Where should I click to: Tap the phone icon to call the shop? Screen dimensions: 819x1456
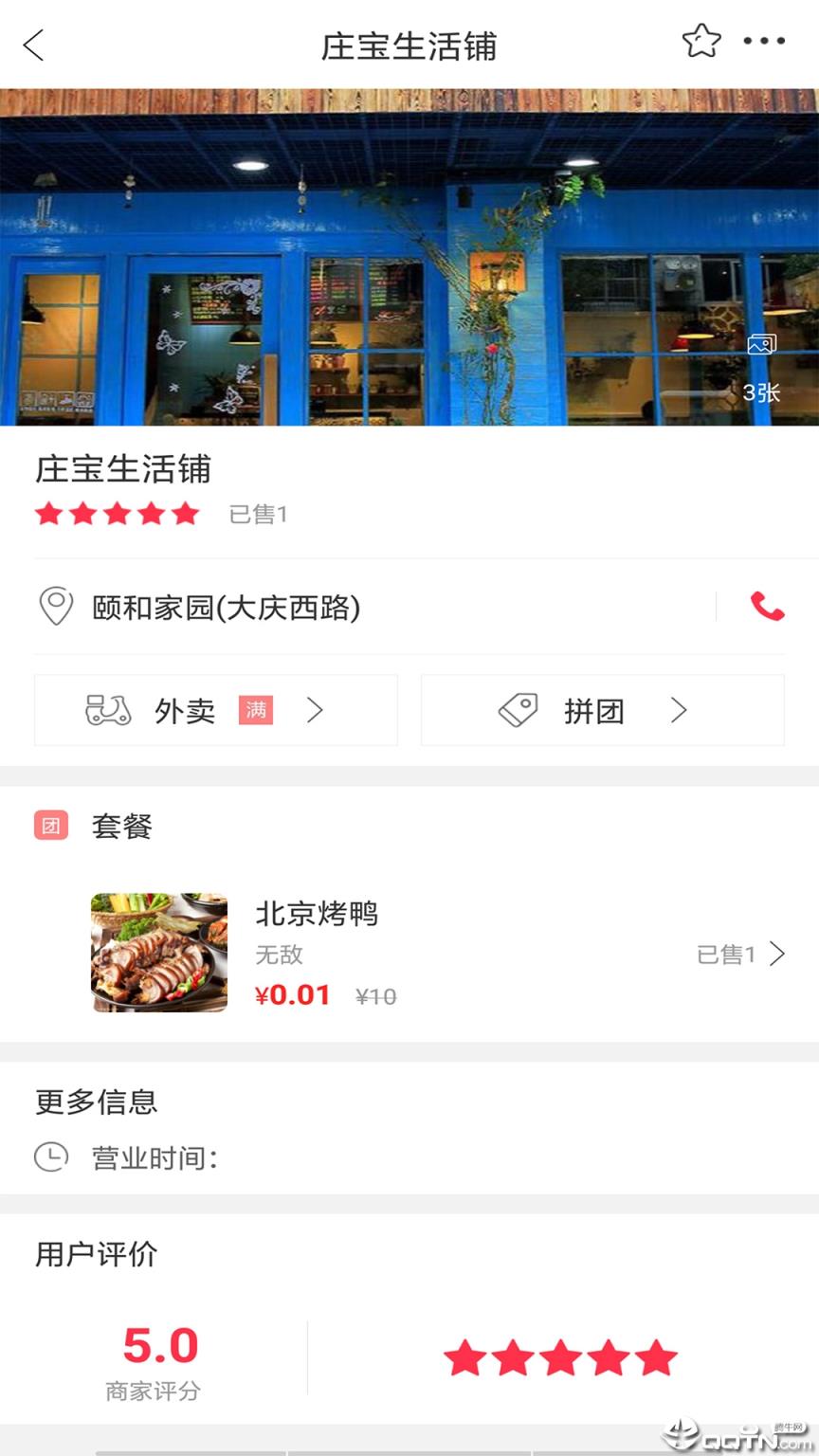[768, 608]
